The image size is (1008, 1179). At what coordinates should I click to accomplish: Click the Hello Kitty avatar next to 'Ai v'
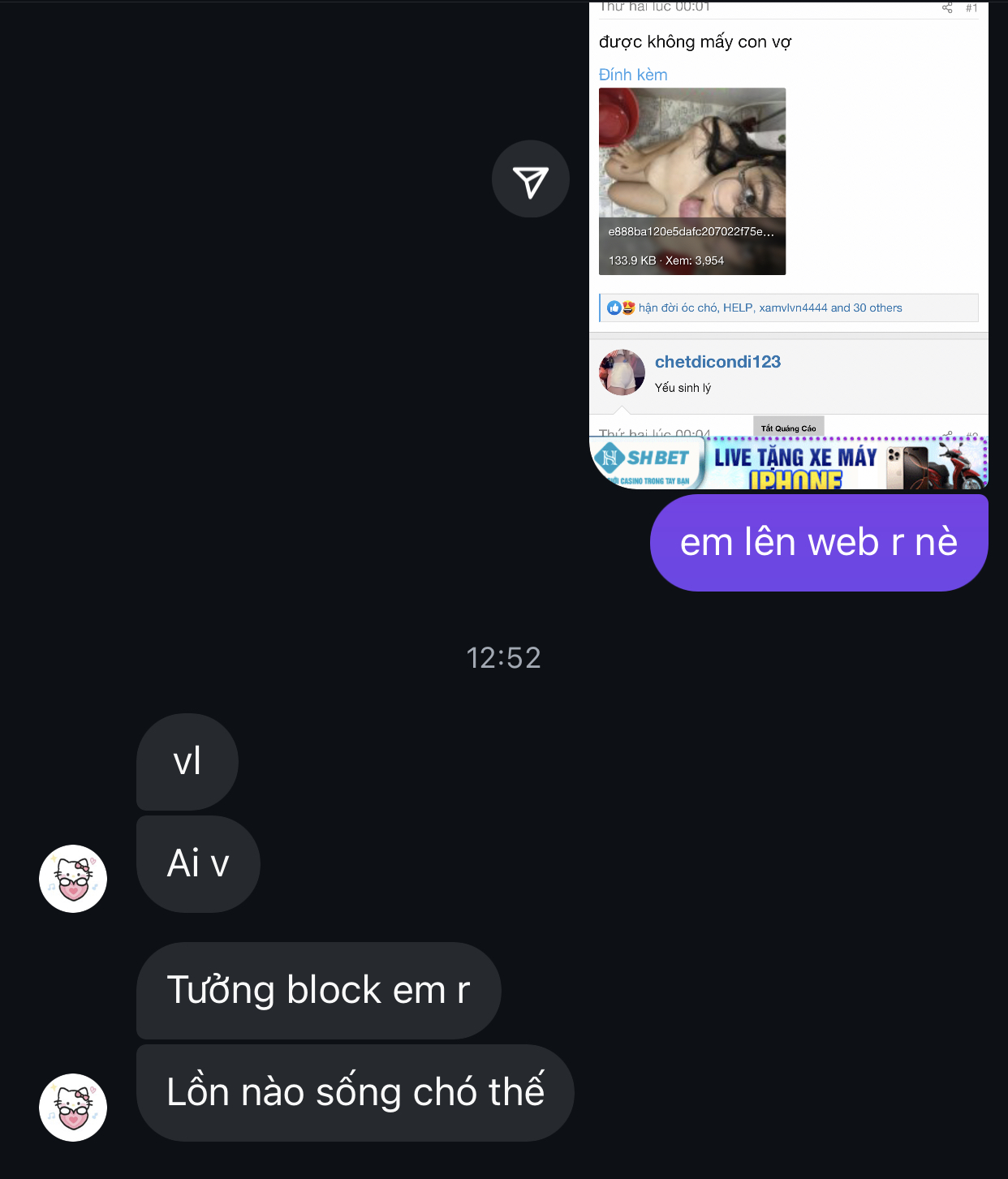(73, 878)
